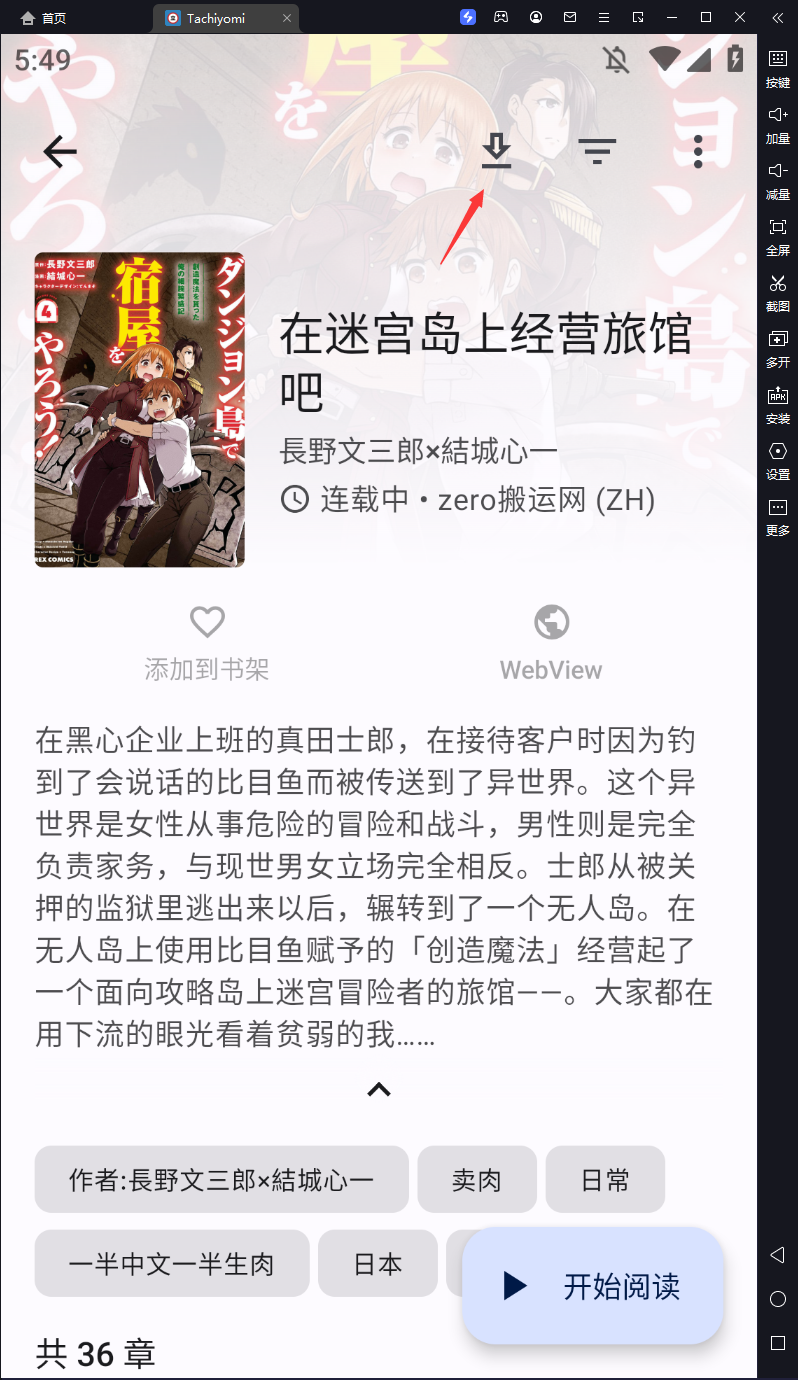The height and width of the screenshot is (1380, 798).
Task: Select the 卖肉 tag chip
Action: click(x=477, y=1179)
